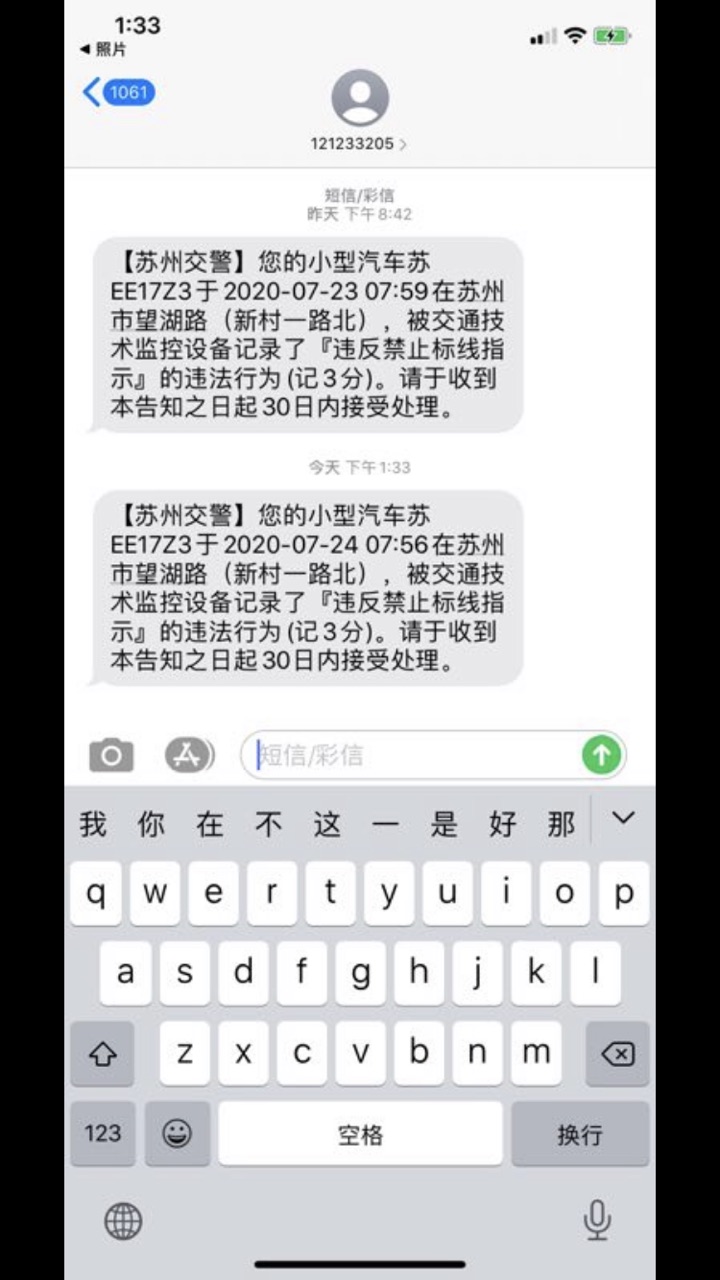Go back to the messages list
Viewport: 720px width, 1280px height.
(x=118, y=93)
